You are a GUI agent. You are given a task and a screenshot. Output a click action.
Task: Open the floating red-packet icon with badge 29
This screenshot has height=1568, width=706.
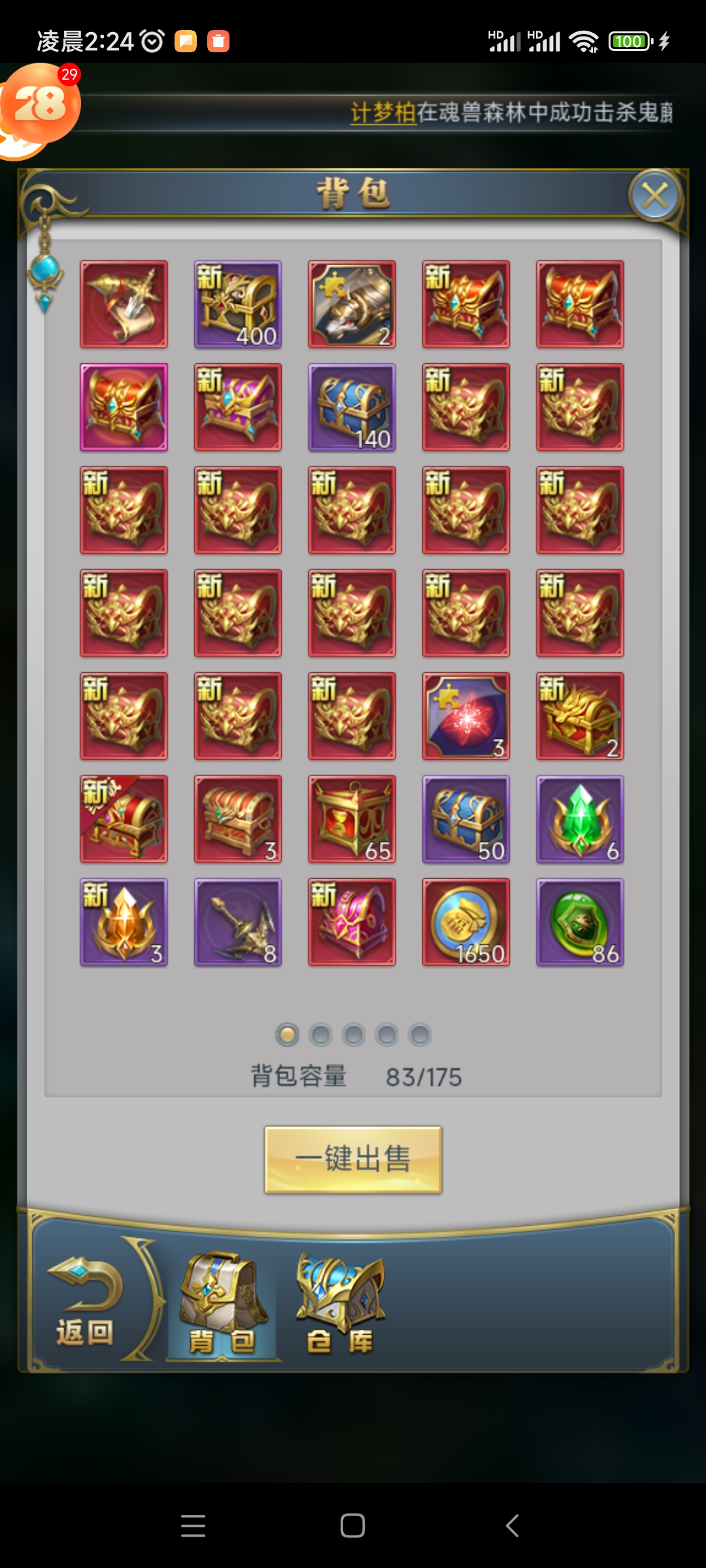coord(39,105)
